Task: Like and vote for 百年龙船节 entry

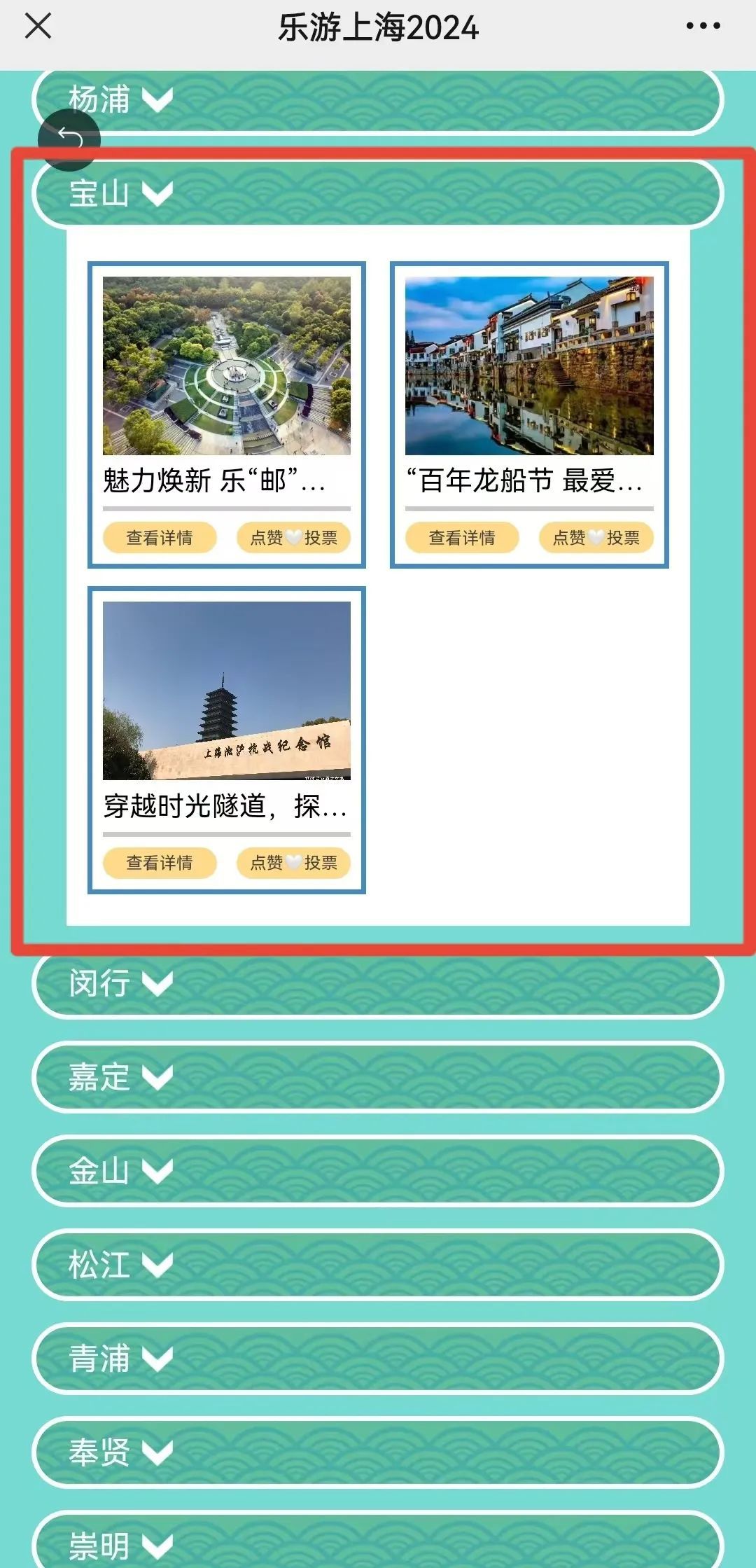Action: [x=596, y=538]
